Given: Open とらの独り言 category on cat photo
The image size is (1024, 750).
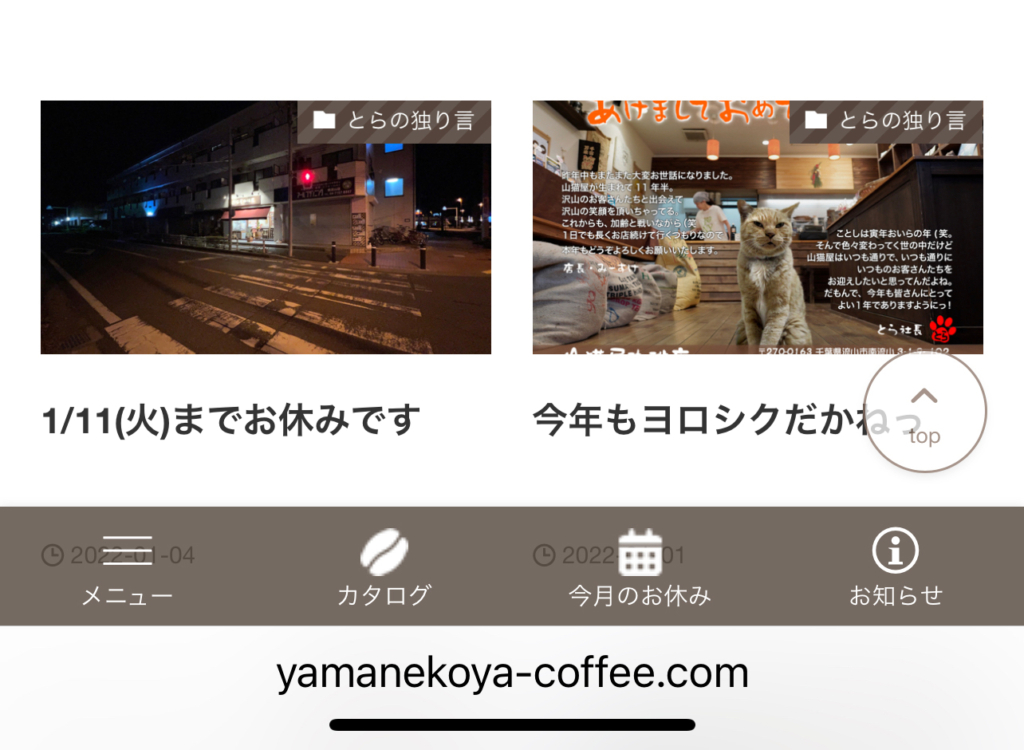Looking at the screenshot, I should [886, 122].
